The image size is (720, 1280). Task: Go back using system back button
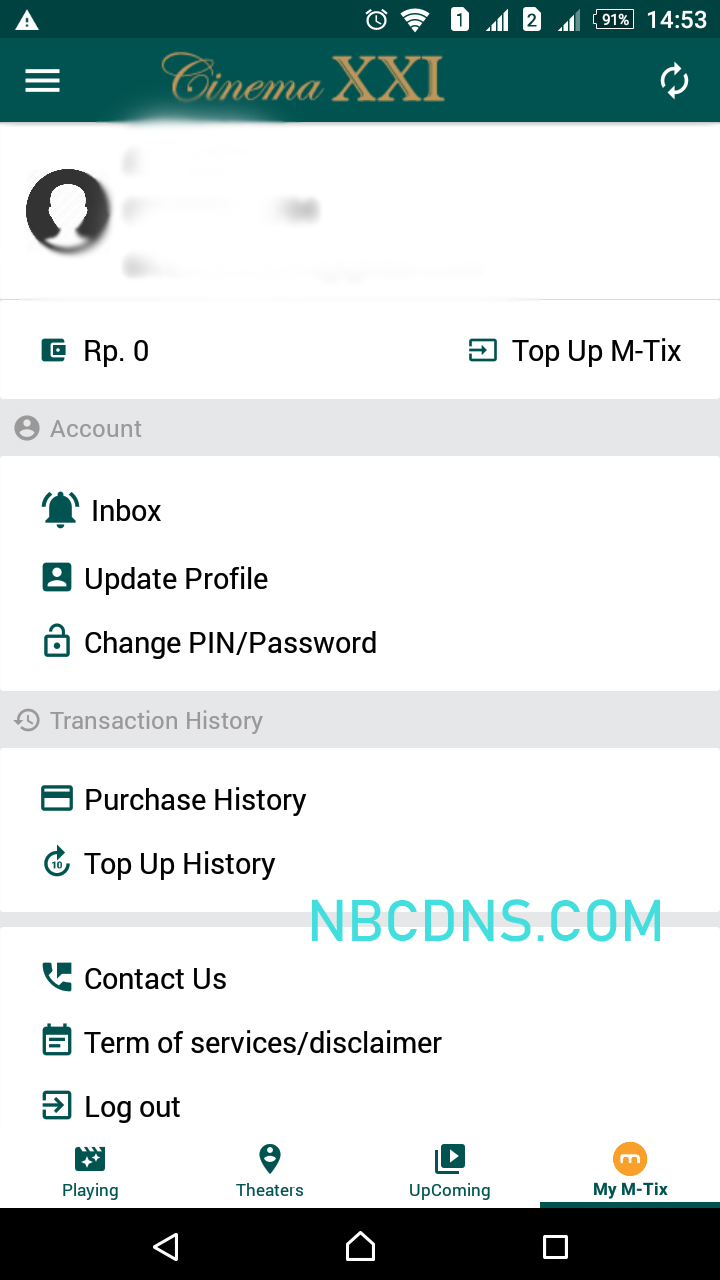pyautogui.click(x=166, y=1246)
